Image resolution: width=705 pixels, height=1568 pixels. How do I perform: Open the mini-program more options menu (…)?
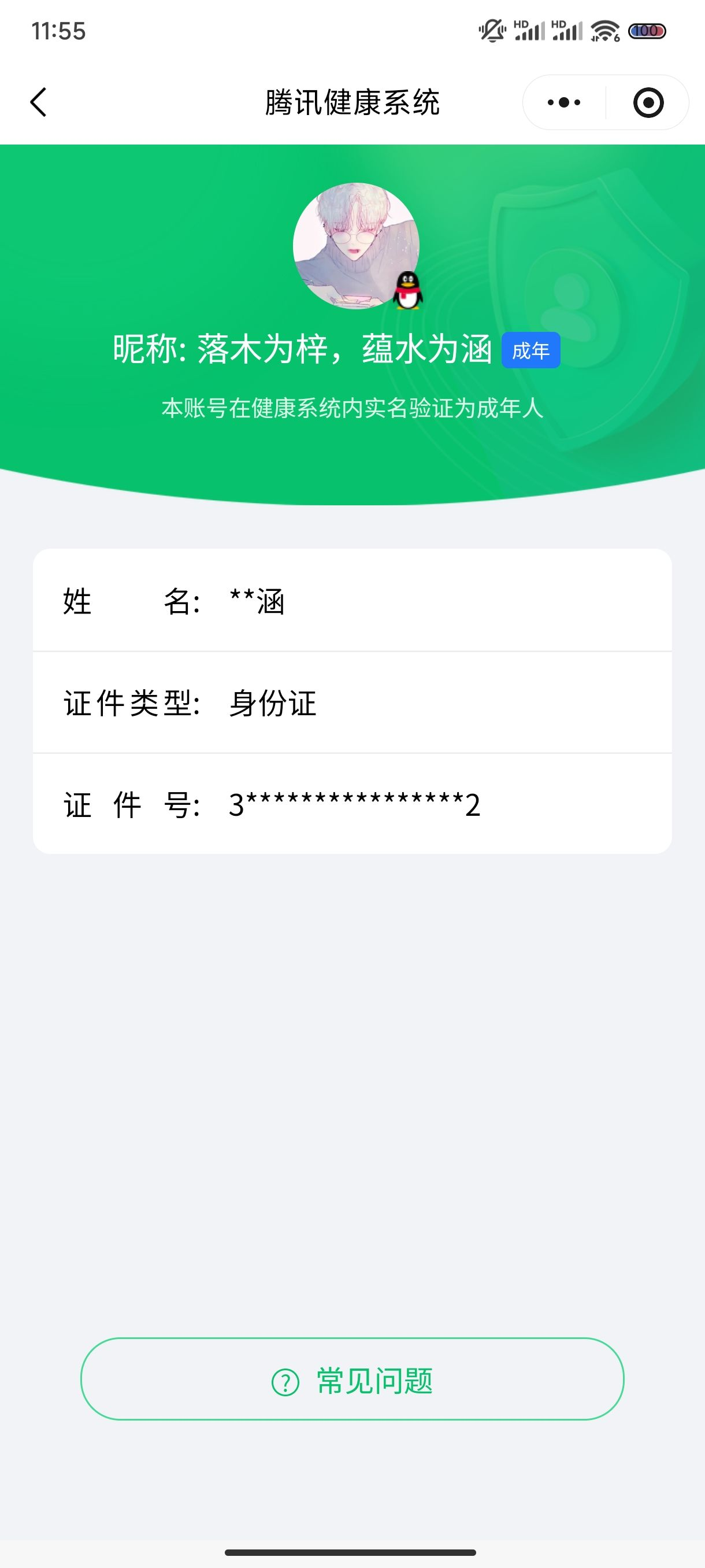coord(563,102)
